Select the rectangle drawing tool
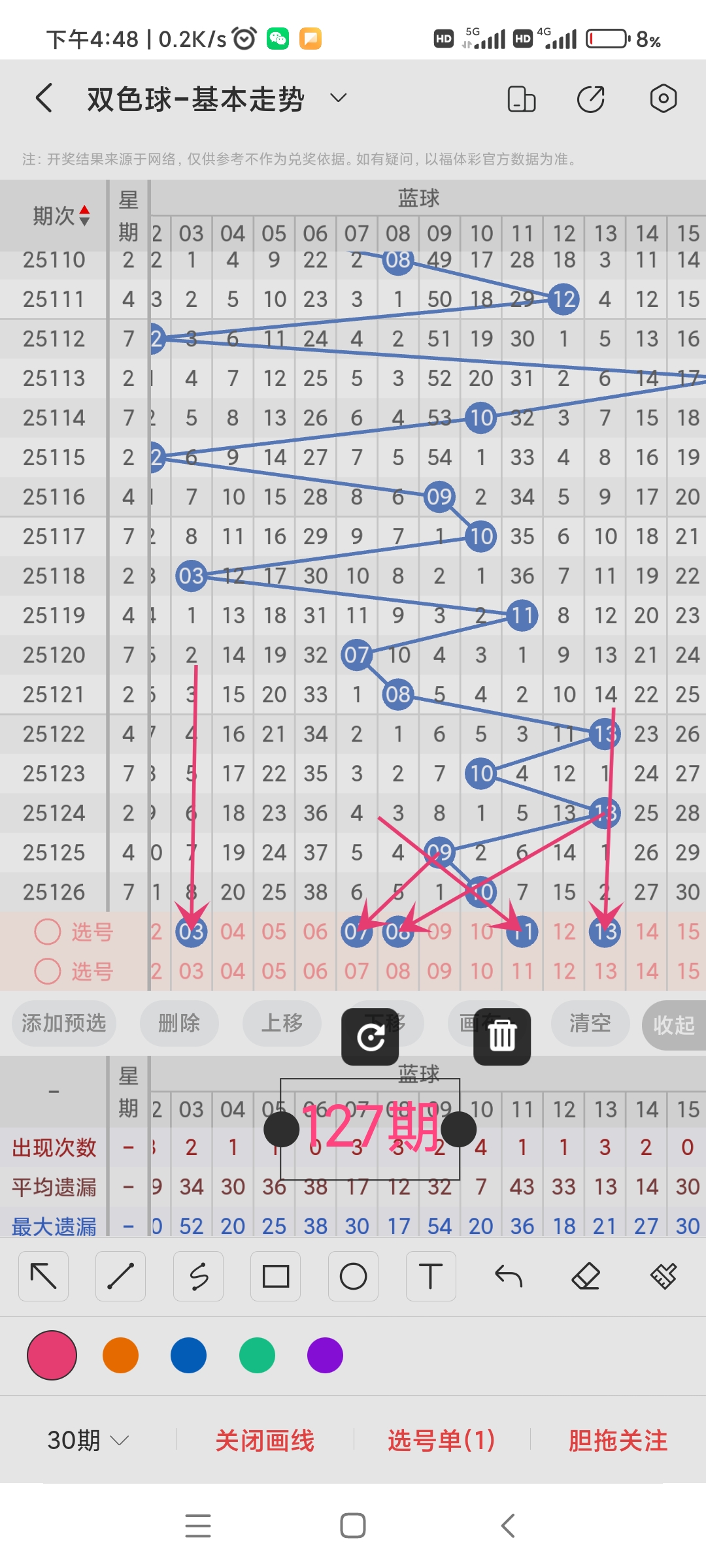Image resolution: width=706 pixels, height=1568 pixels. click(x=275, y=1276)
